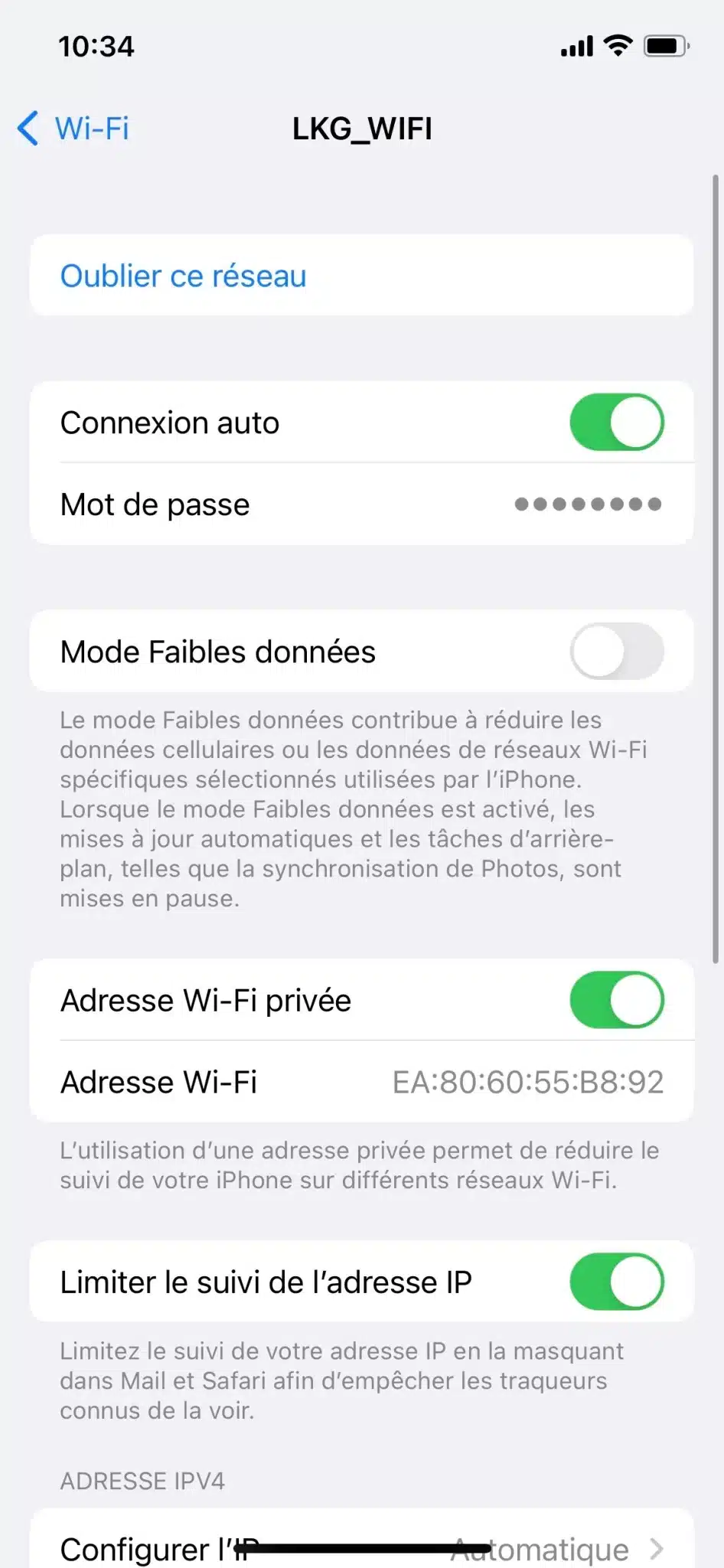Enable Mode Faibles données
The width and height of the screenshot is (724, 1568).
point(616,652)
